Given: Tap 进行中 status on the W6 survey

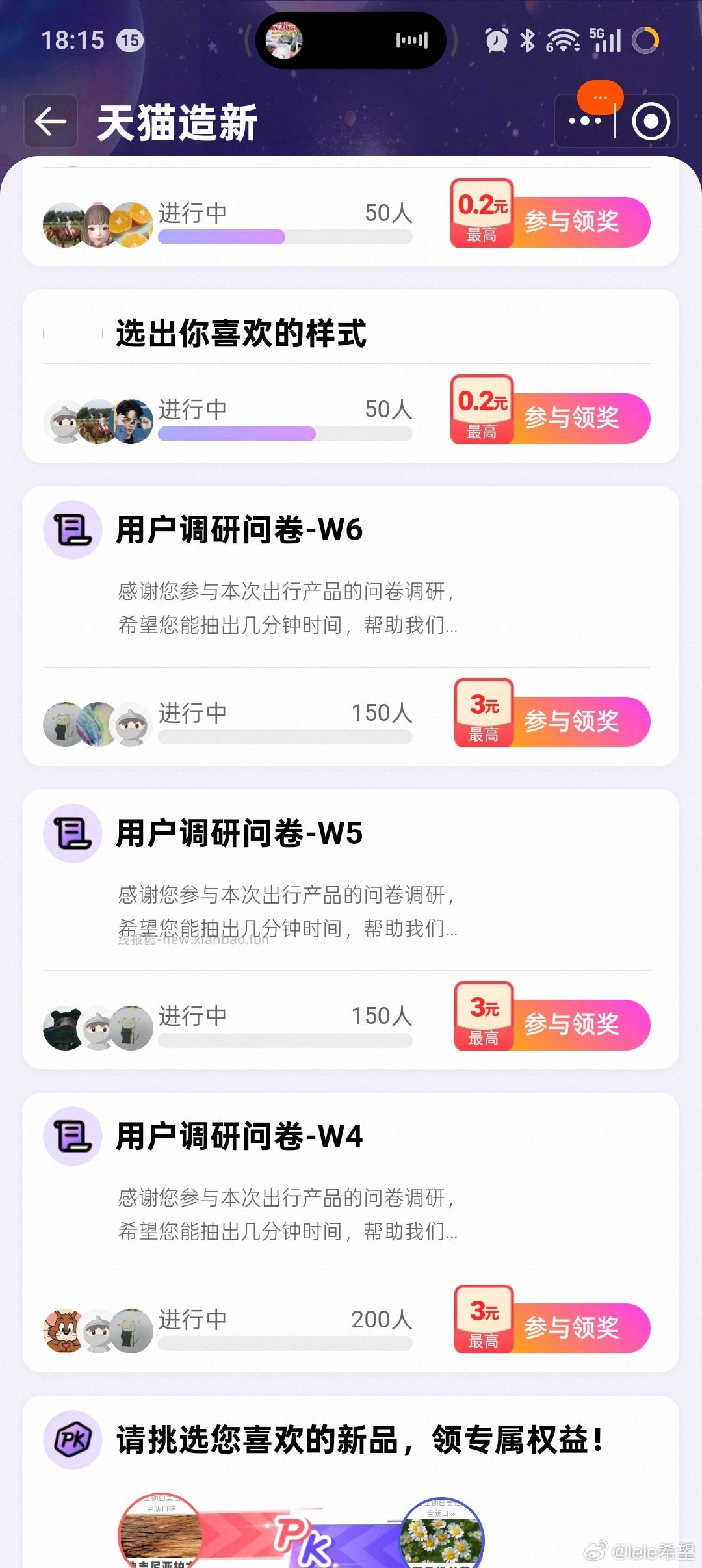Looking at the screenshot, I should pyautogui.click(x=192, y=713).
